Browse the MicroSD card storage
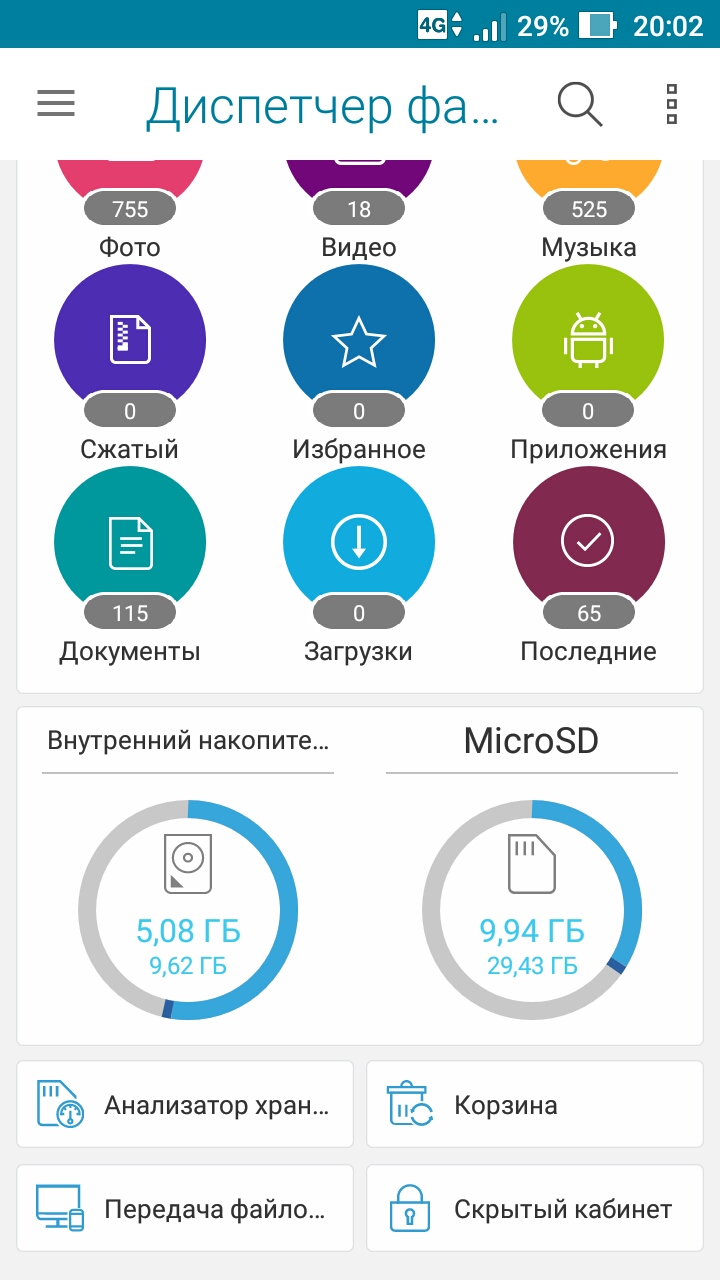The height and width of the screenshot is (1280, 720). [x=532, y=870]
